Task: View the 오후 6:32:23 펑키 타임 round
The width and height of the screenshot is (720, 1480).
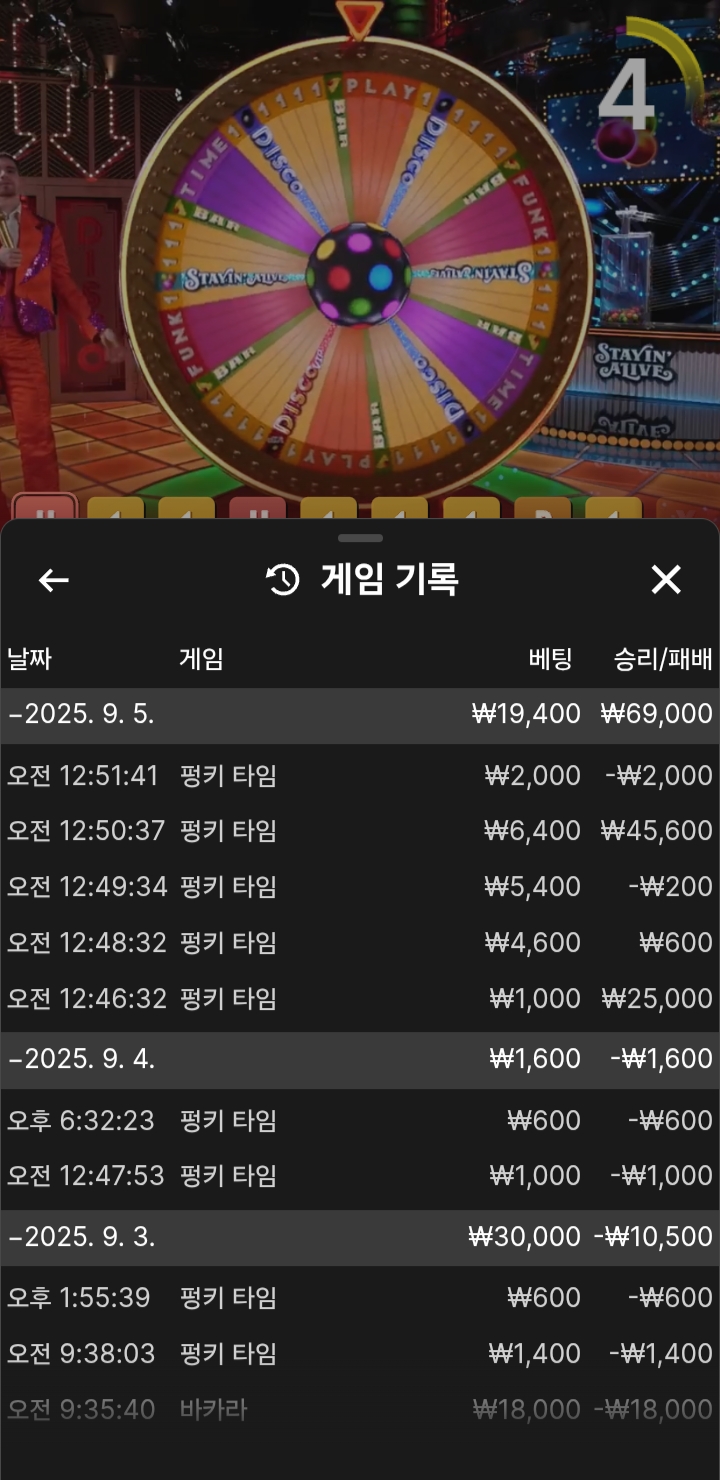Action: point(360,1121)
